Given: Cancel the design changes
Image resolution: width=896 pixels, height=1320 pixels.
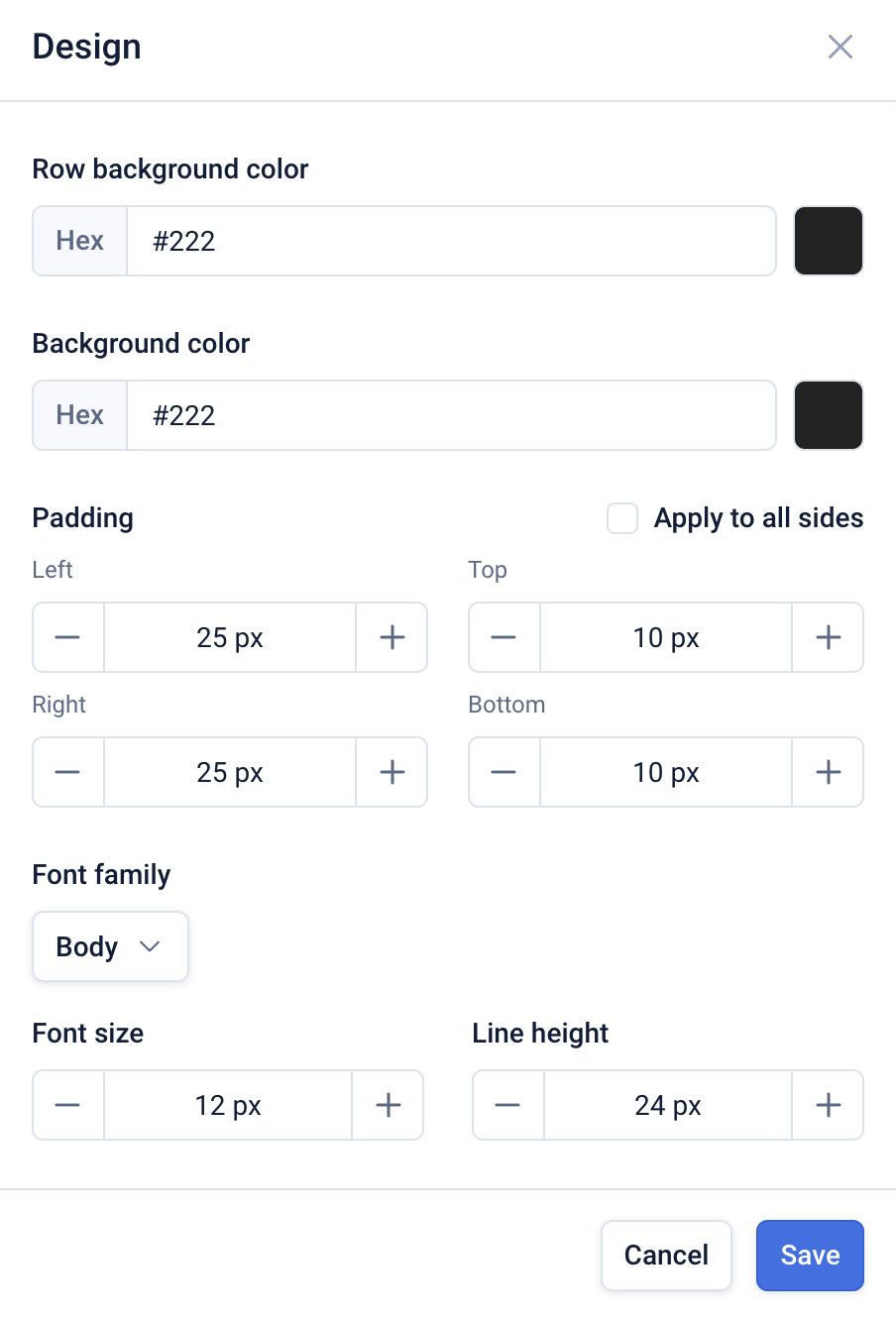Looking at the screenshot, I should [666, 1256].
